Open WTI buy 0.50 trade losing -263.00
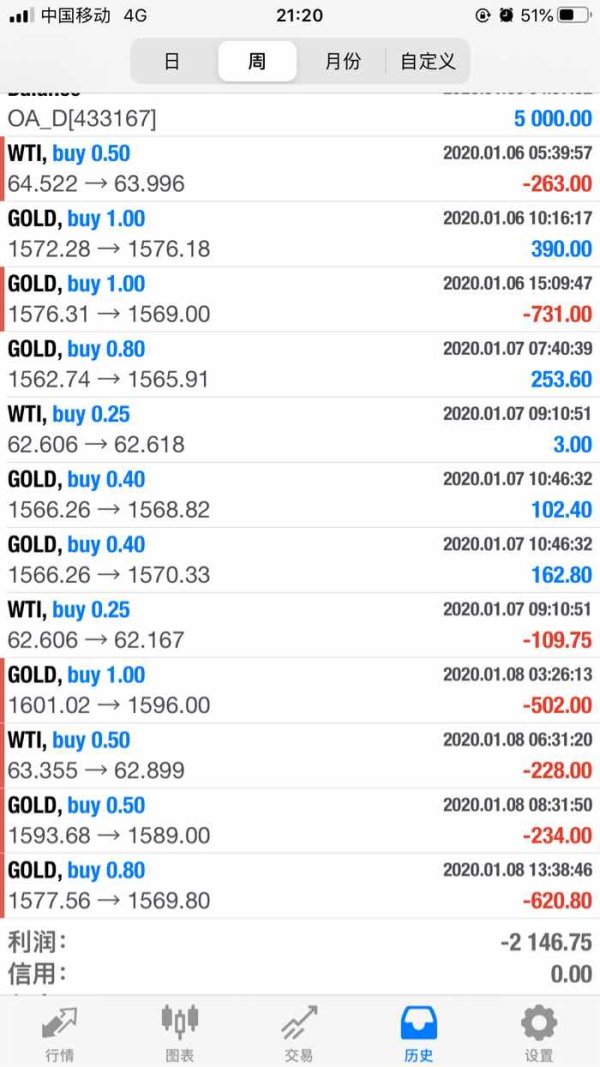600x1067 pixels. (300, 169)
